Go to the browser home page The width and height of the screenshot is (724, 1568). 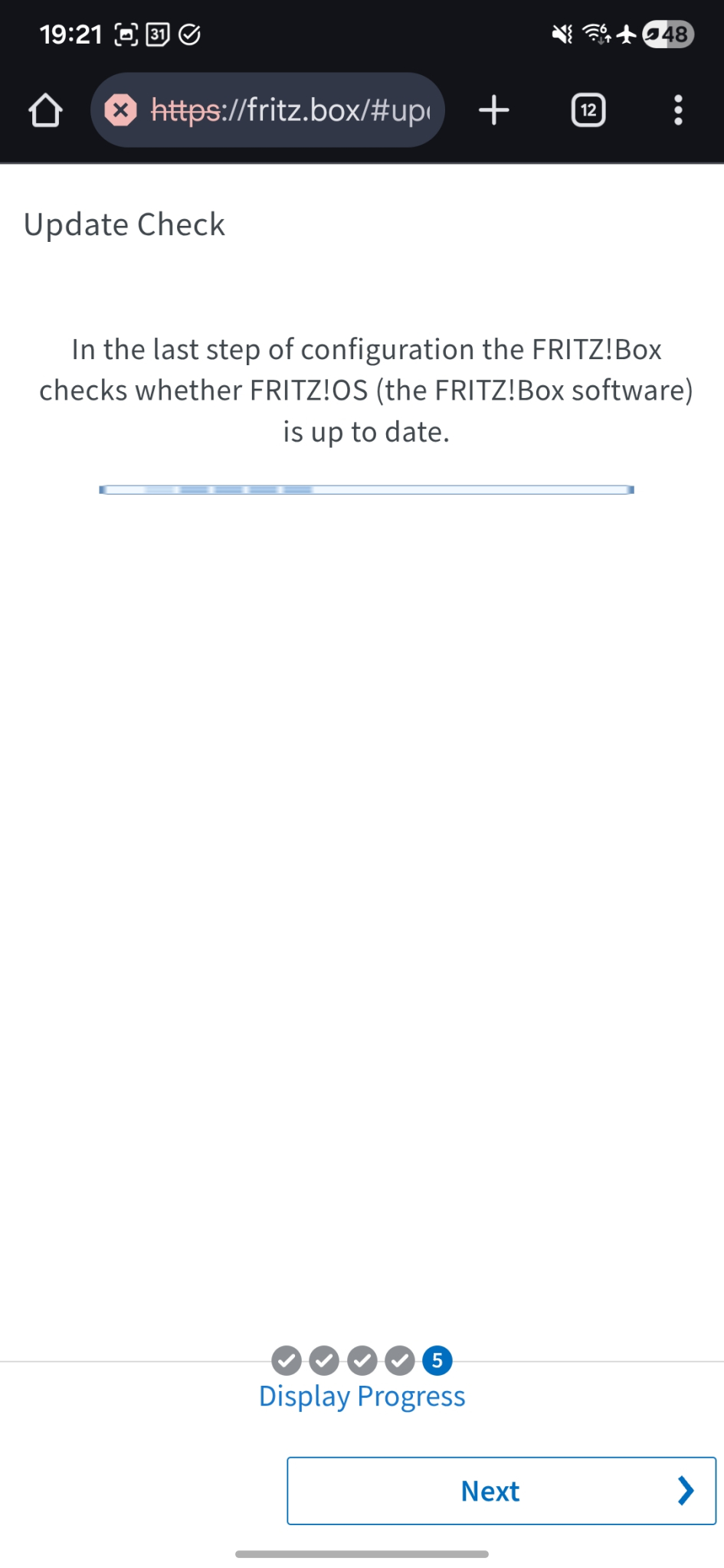pos(45,110)
